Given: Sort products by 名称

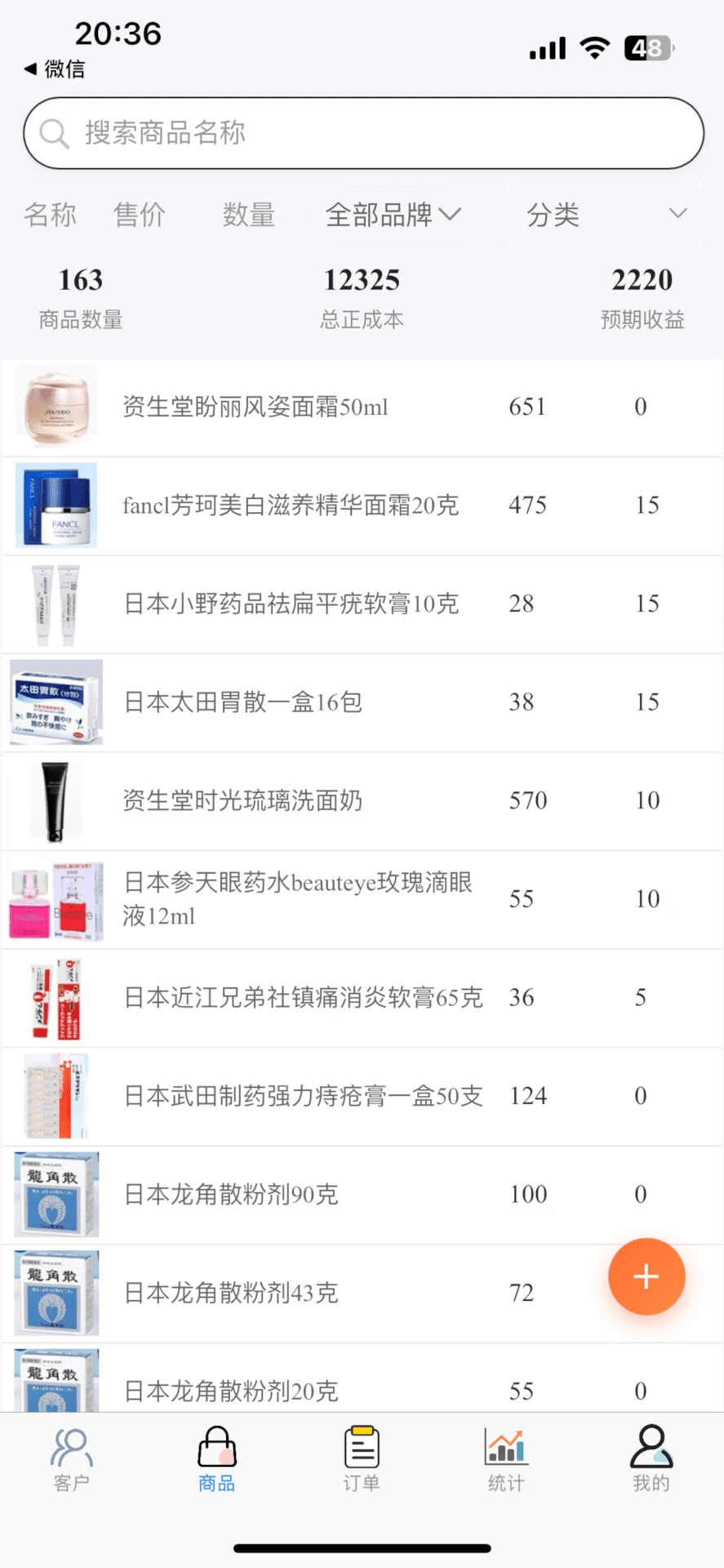Looking at the screenshot, I should 51,215.
